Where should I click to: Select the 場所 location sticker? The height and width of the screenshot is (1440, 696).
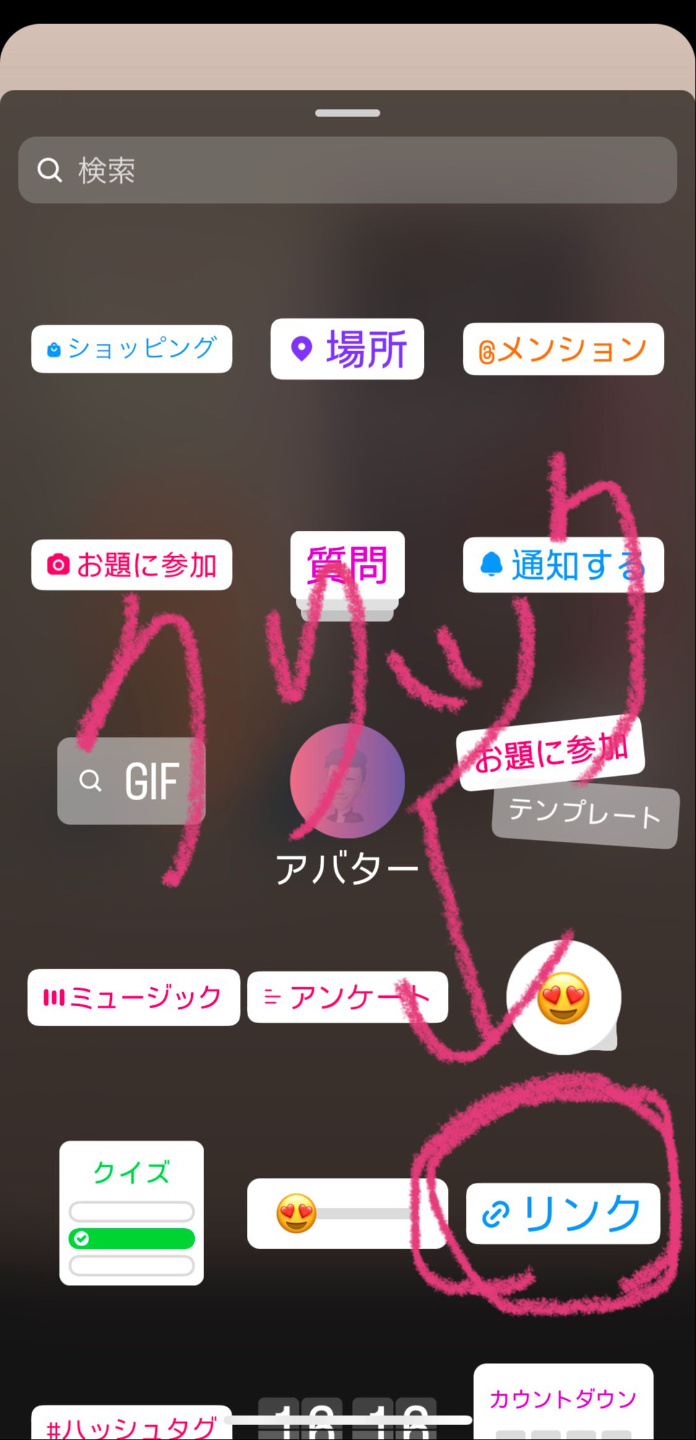coord(347,349)
